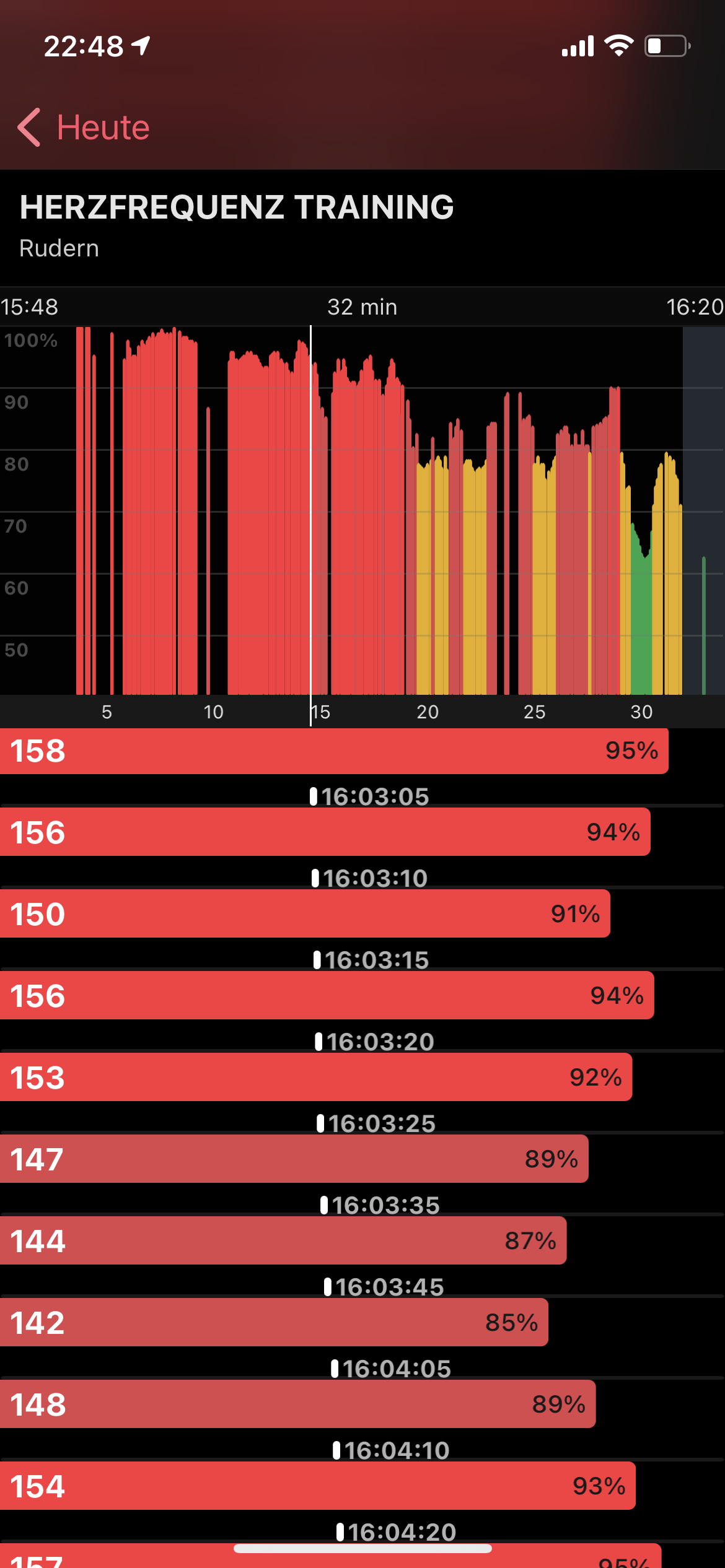This screenshot has width=725, height=1568.
Task: Go back to Heute
Action: click(x=84, y=128)
